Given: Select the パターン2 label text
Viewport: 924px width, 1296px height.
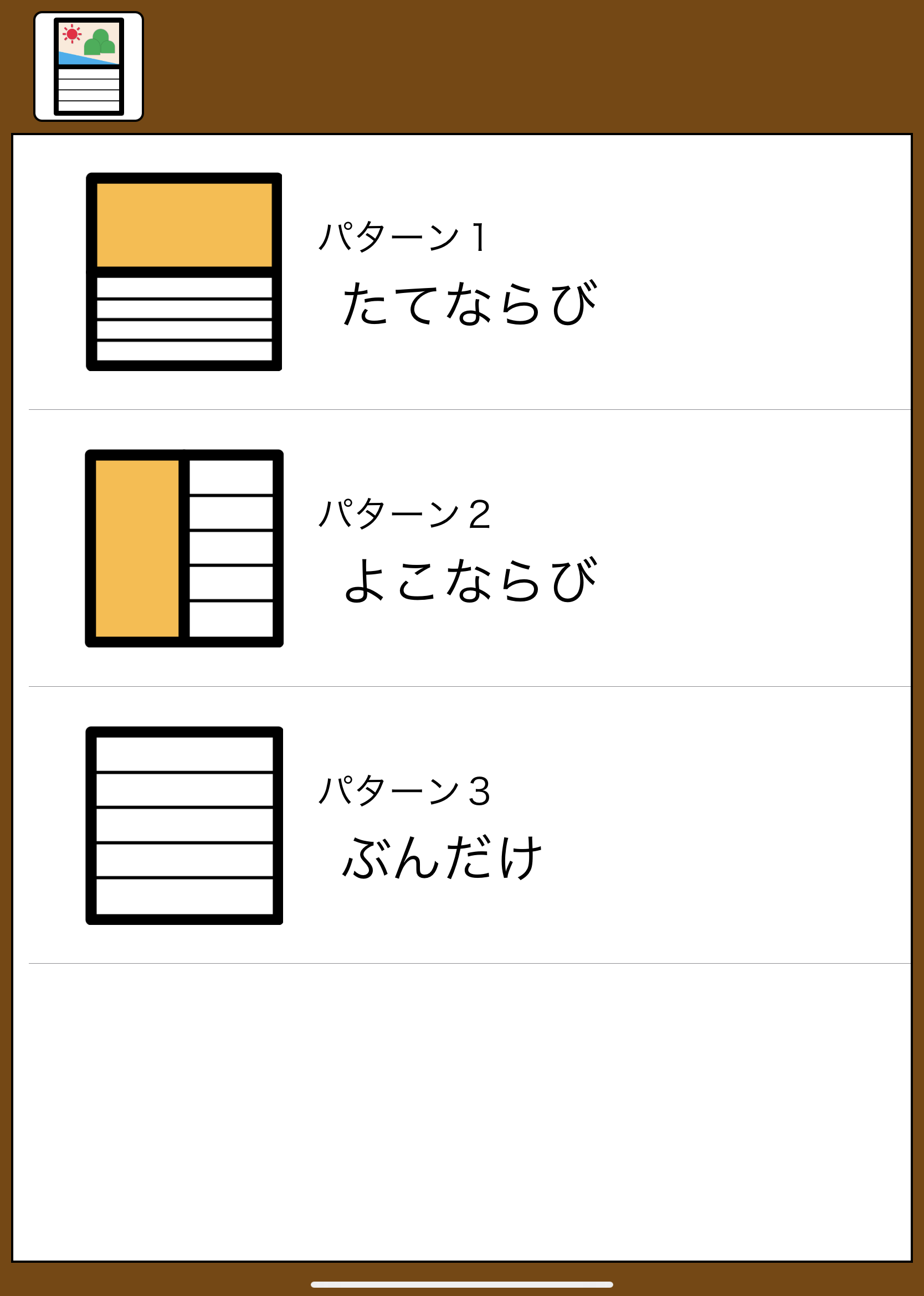Looking at the screenshot, I should click(405, 512).
